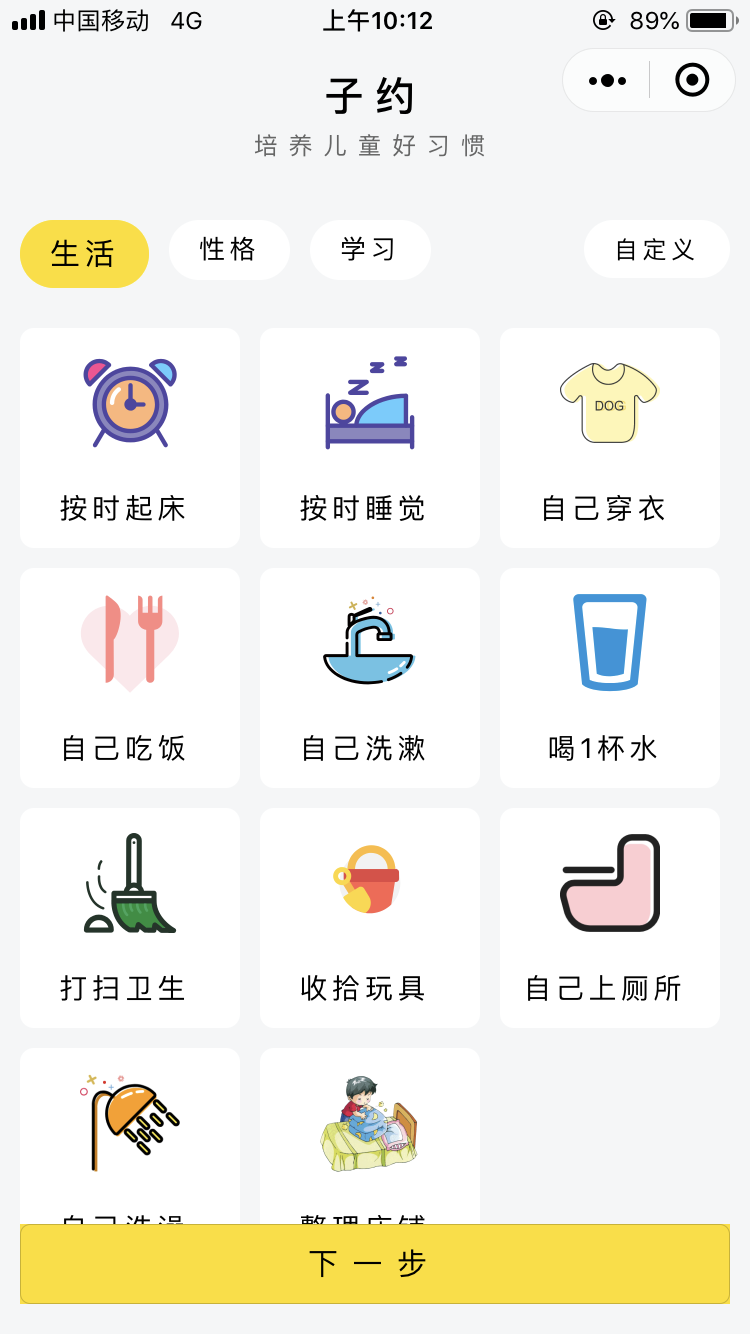This screenshot has width=750, height=1334.
Task: Open the mini program more options menu
Action: coord(608,80)
